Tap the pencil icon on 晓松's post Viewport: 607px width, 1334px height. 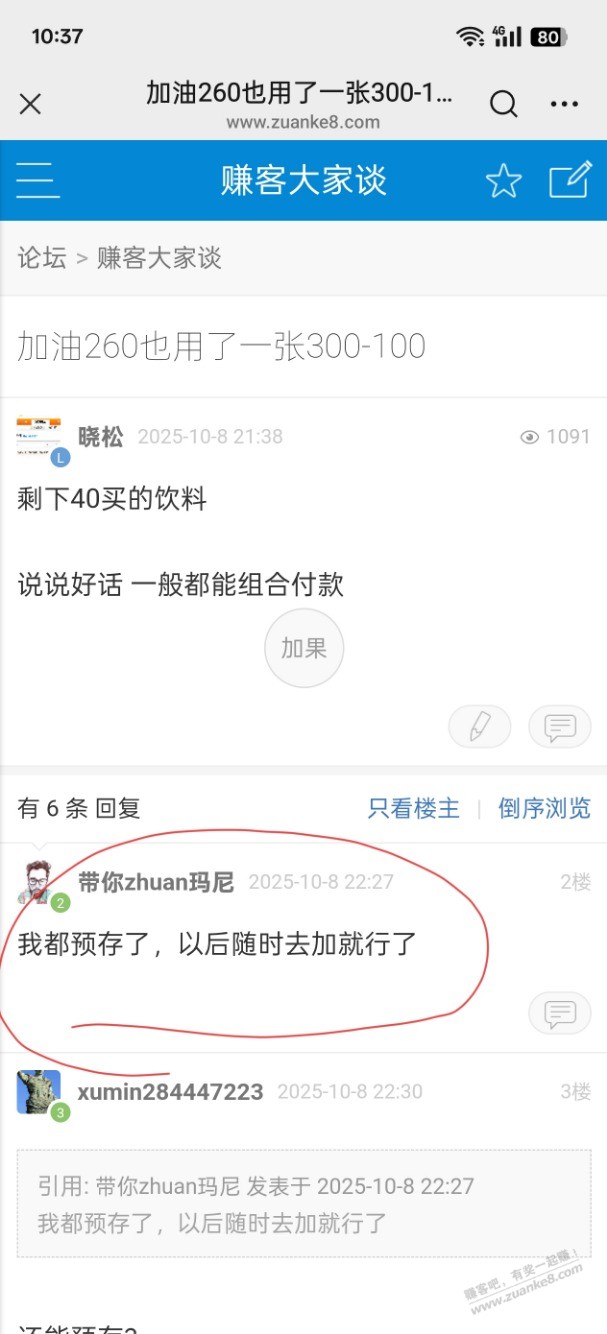pos(480,727)
